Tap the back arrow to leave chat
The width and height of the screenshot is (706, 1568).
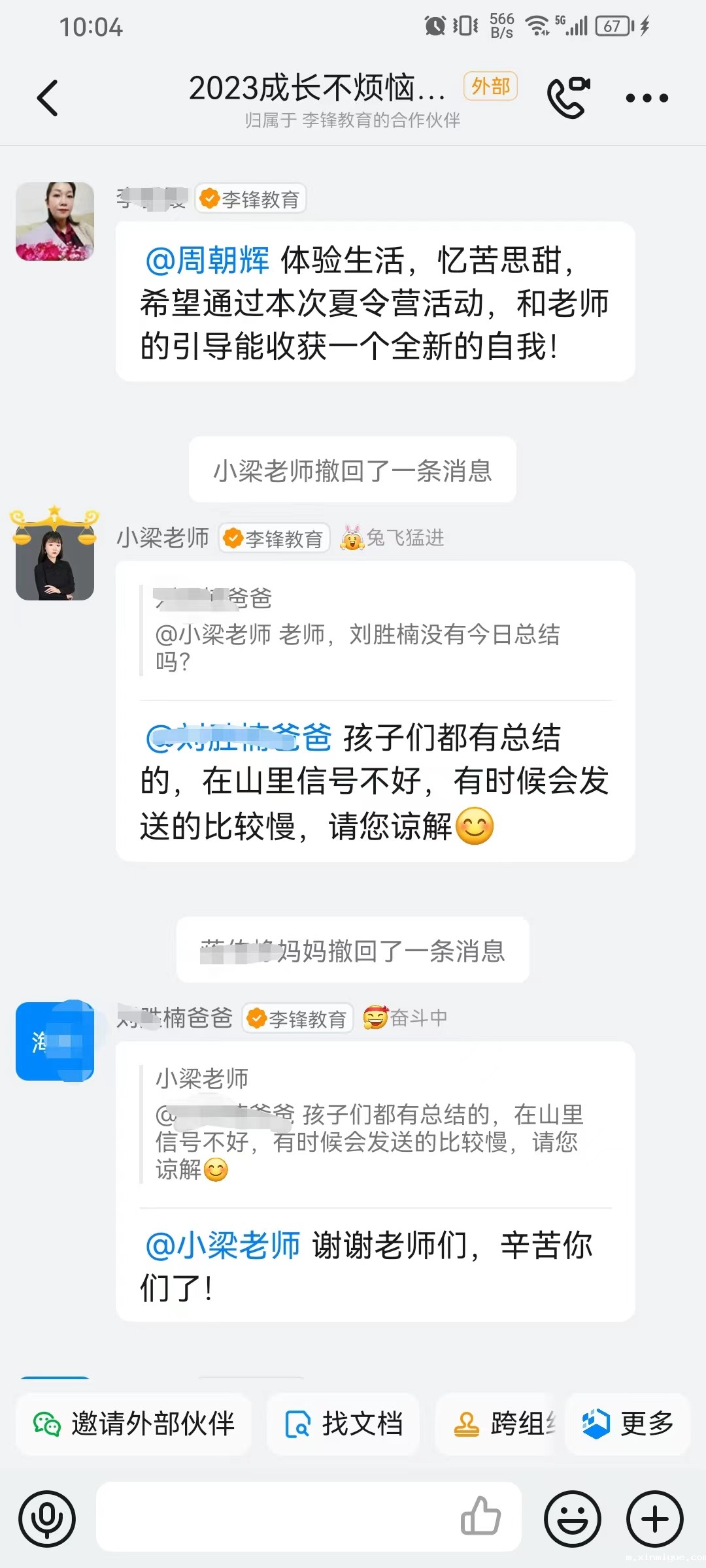(47, 97)
